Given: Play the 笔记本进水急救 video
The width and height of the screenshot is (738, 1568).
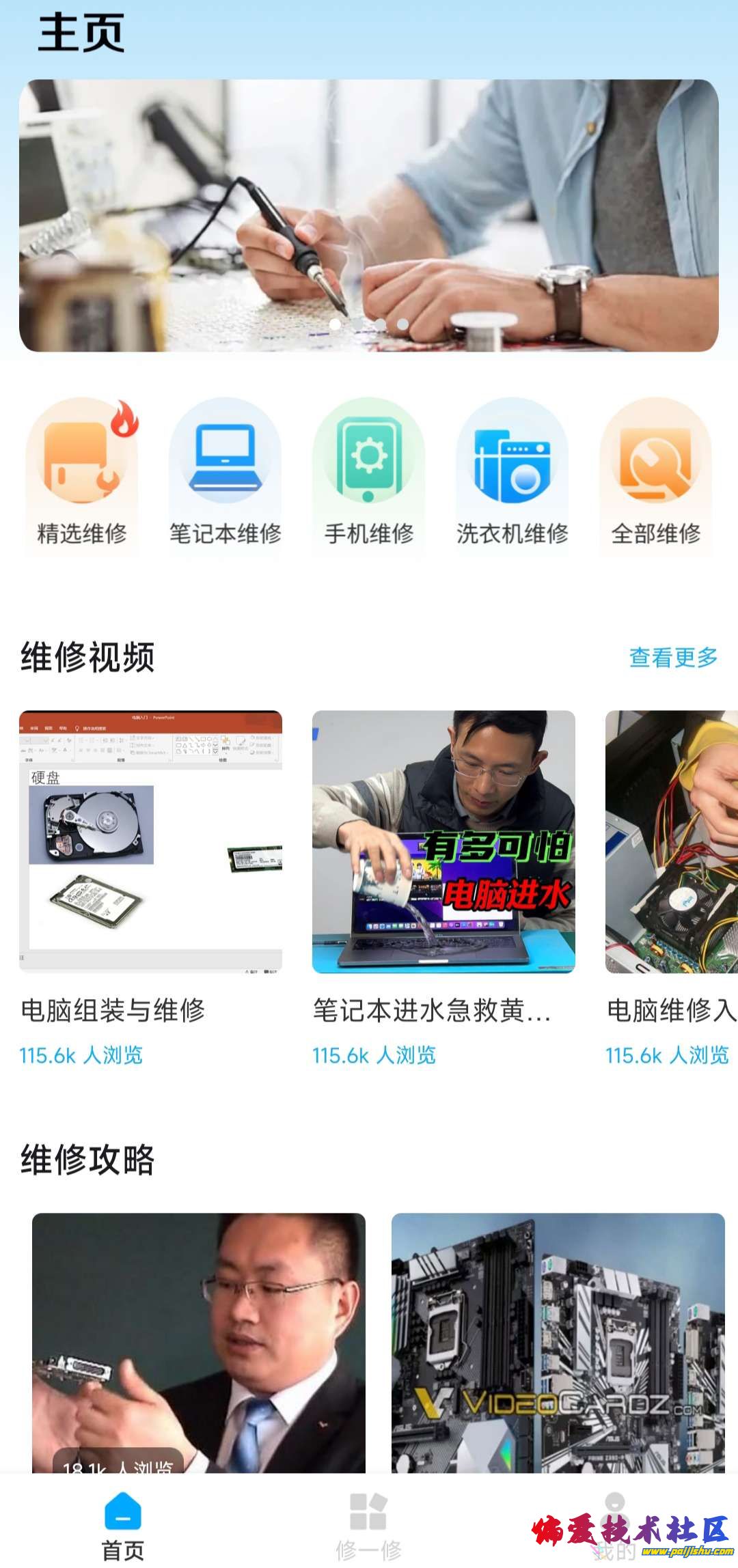Looking at the screenshot, I should point(443,841).
